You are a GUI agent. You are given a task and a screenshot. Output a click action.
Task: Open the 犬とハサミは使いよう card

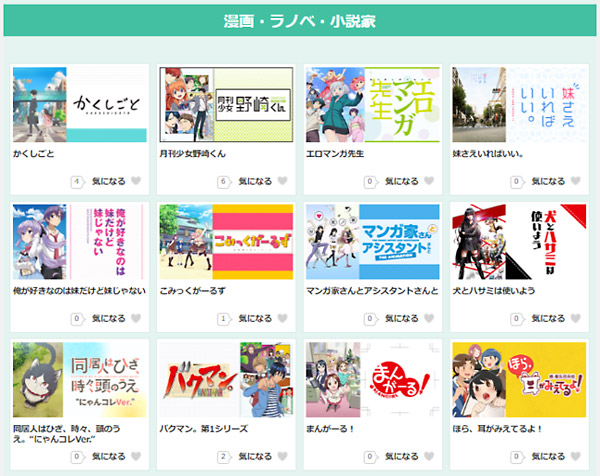[x=519, y=242]
